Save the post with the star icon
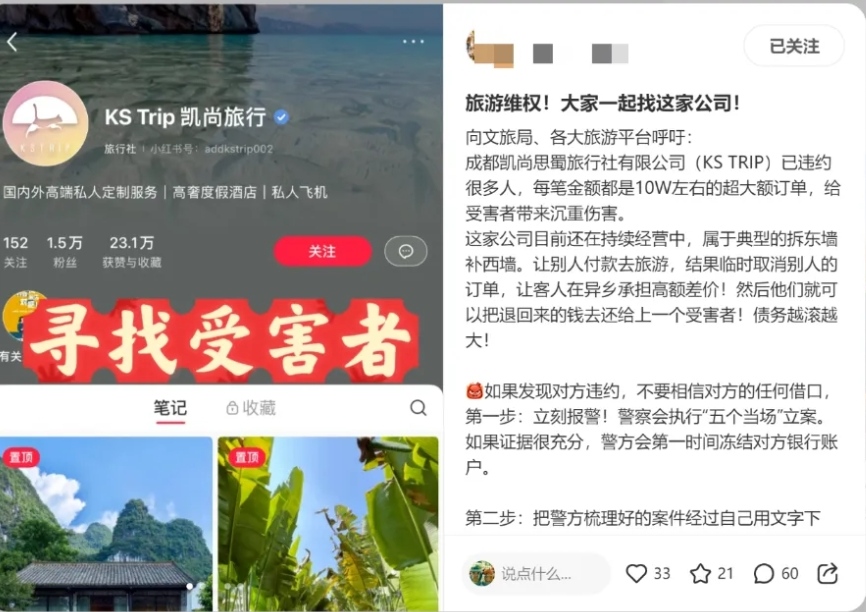 click(x=700, y=573)
